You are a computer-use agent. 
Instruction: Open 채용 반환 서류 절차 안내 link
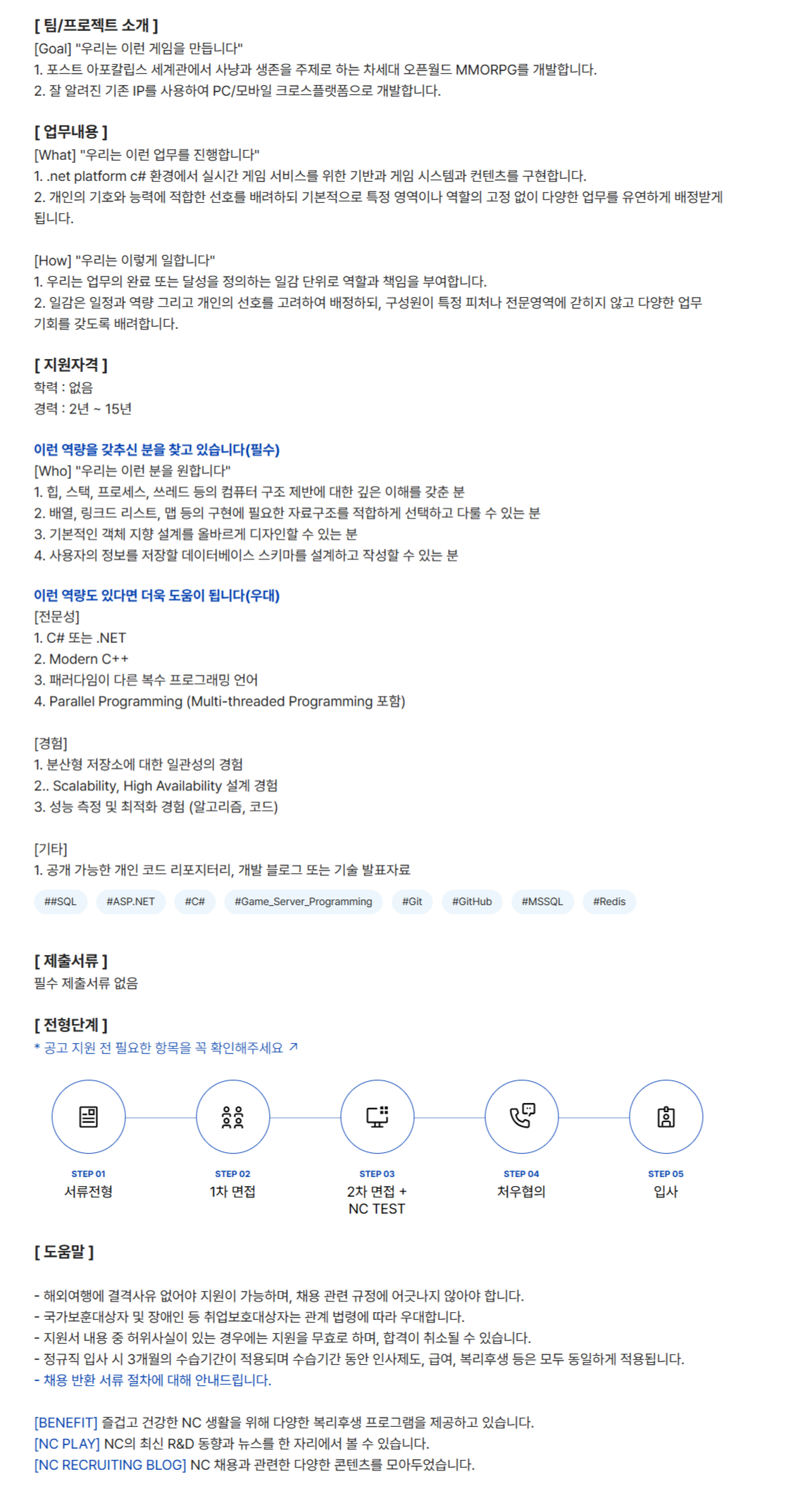(x=153, y=1380)
